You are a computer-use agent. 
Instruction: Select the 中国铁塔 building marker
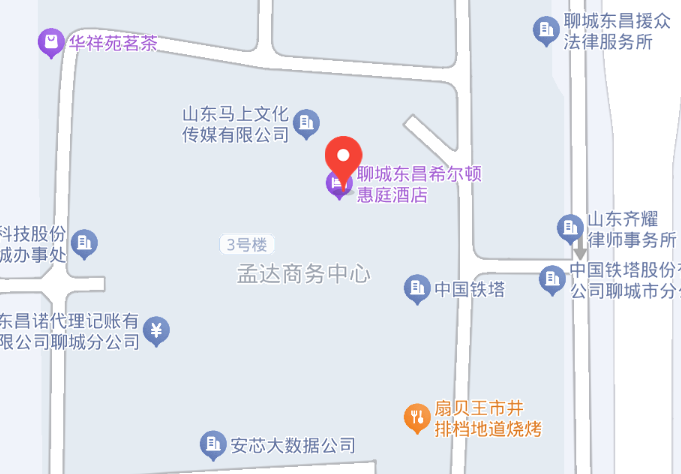tap(417, 290)
